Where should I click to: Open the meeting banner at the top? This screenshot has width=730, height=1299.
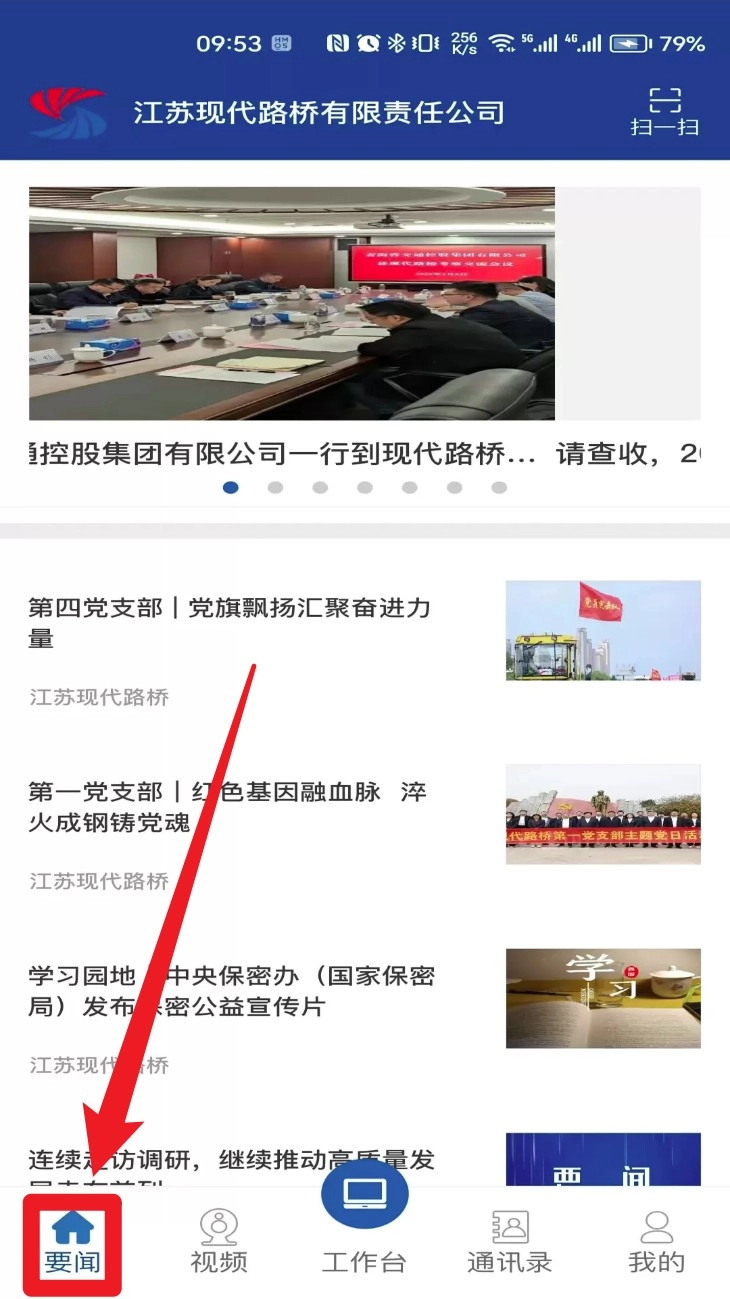(291, 303)
